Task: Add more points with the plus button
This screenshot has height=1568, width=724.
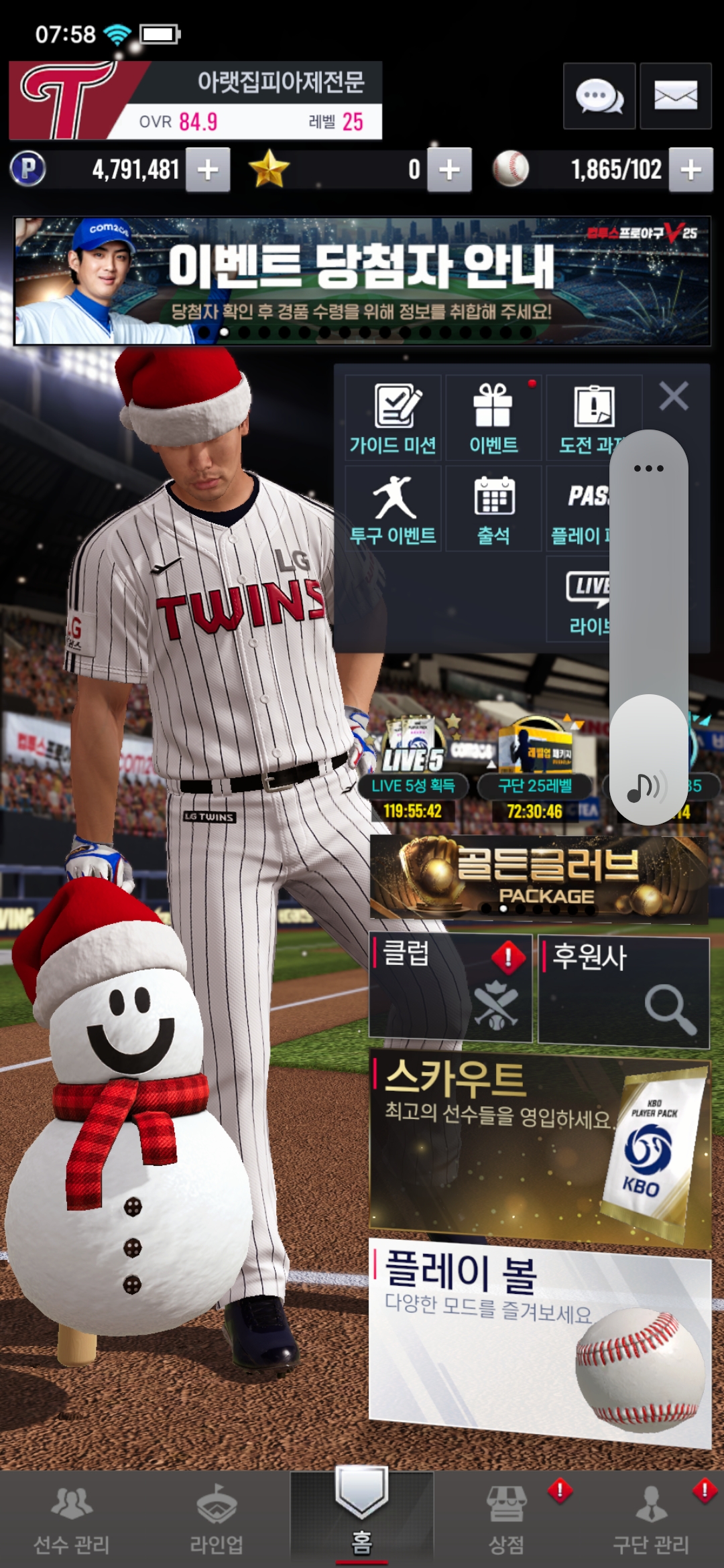Action: tap(208, 170)
